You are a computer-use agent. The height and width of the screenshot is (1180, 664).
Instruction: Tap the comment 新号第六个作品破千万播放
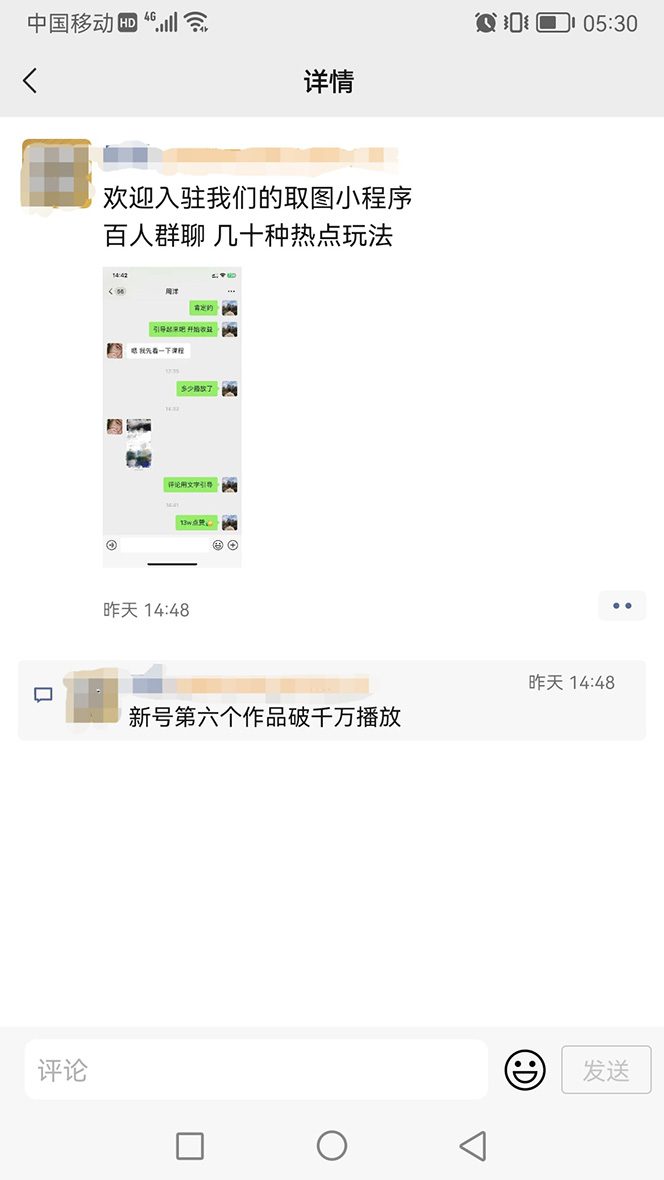point(265,716)
